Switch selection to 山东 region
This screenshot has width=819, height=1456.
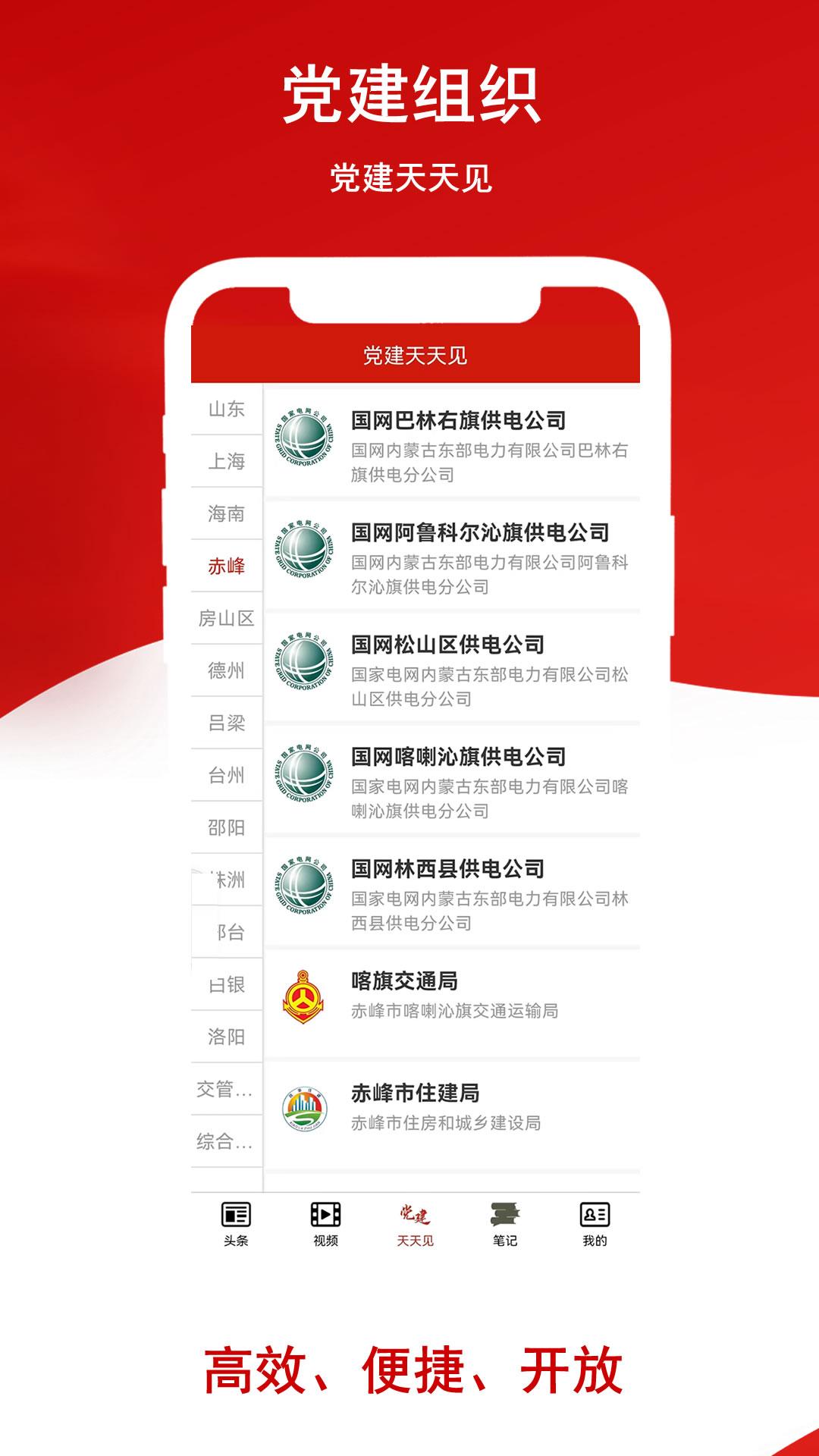point(225,409)
